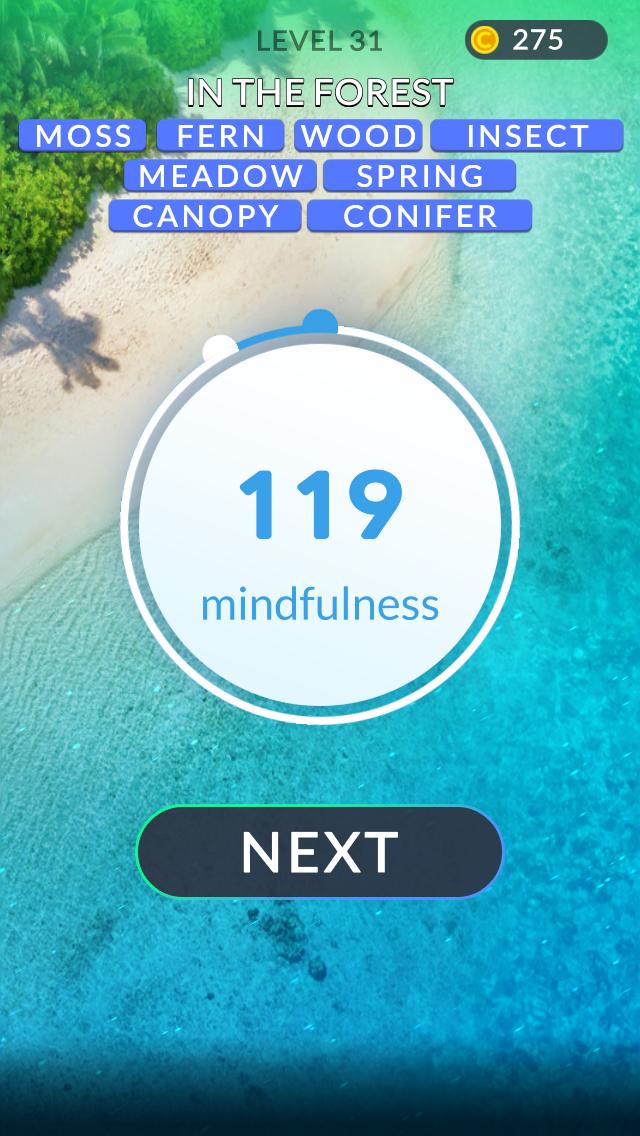Tap the NEXT button

[x=320, y=852]
